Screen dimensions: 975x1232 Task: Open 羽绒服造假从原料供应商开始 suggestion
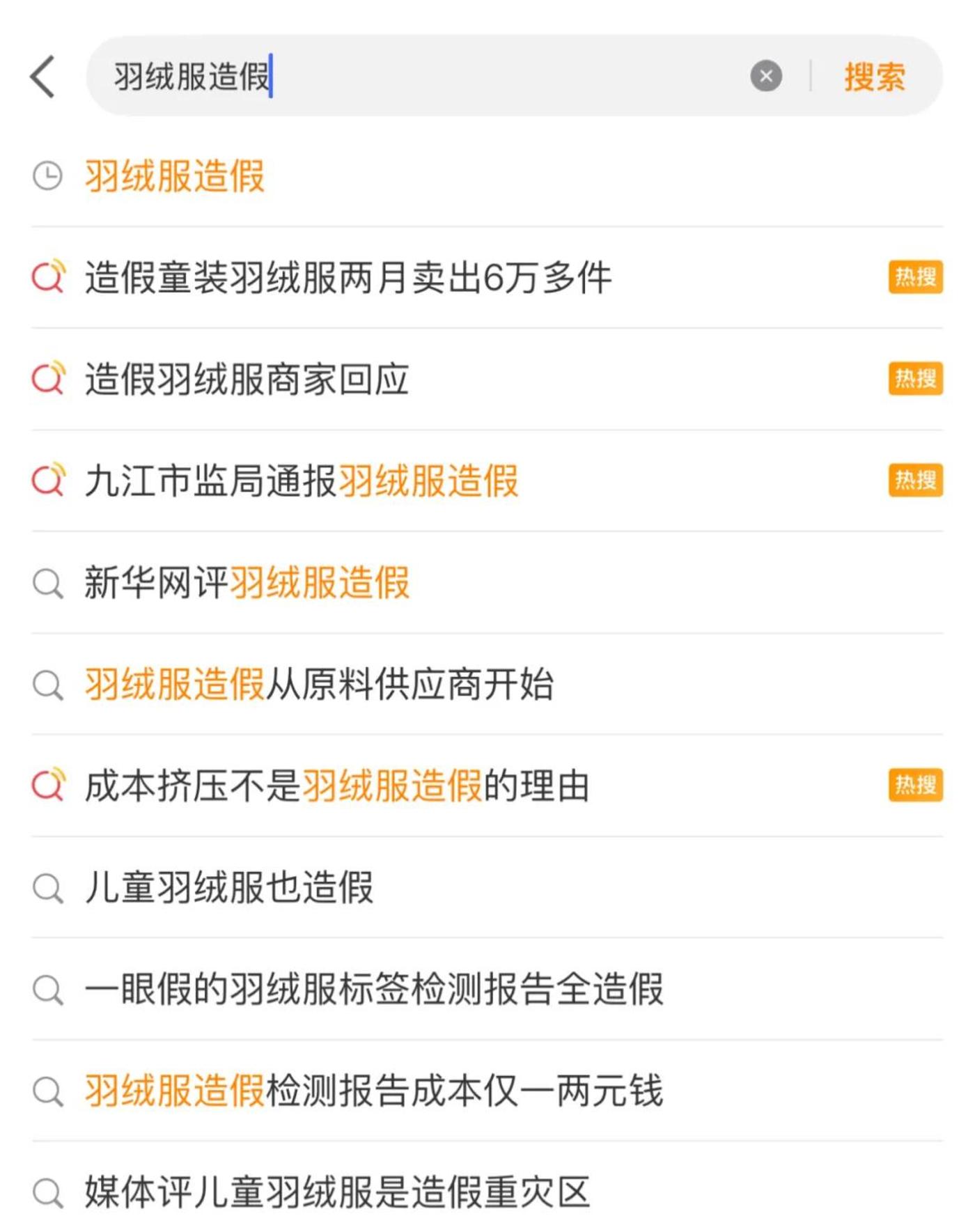click(x=319, y=685)
